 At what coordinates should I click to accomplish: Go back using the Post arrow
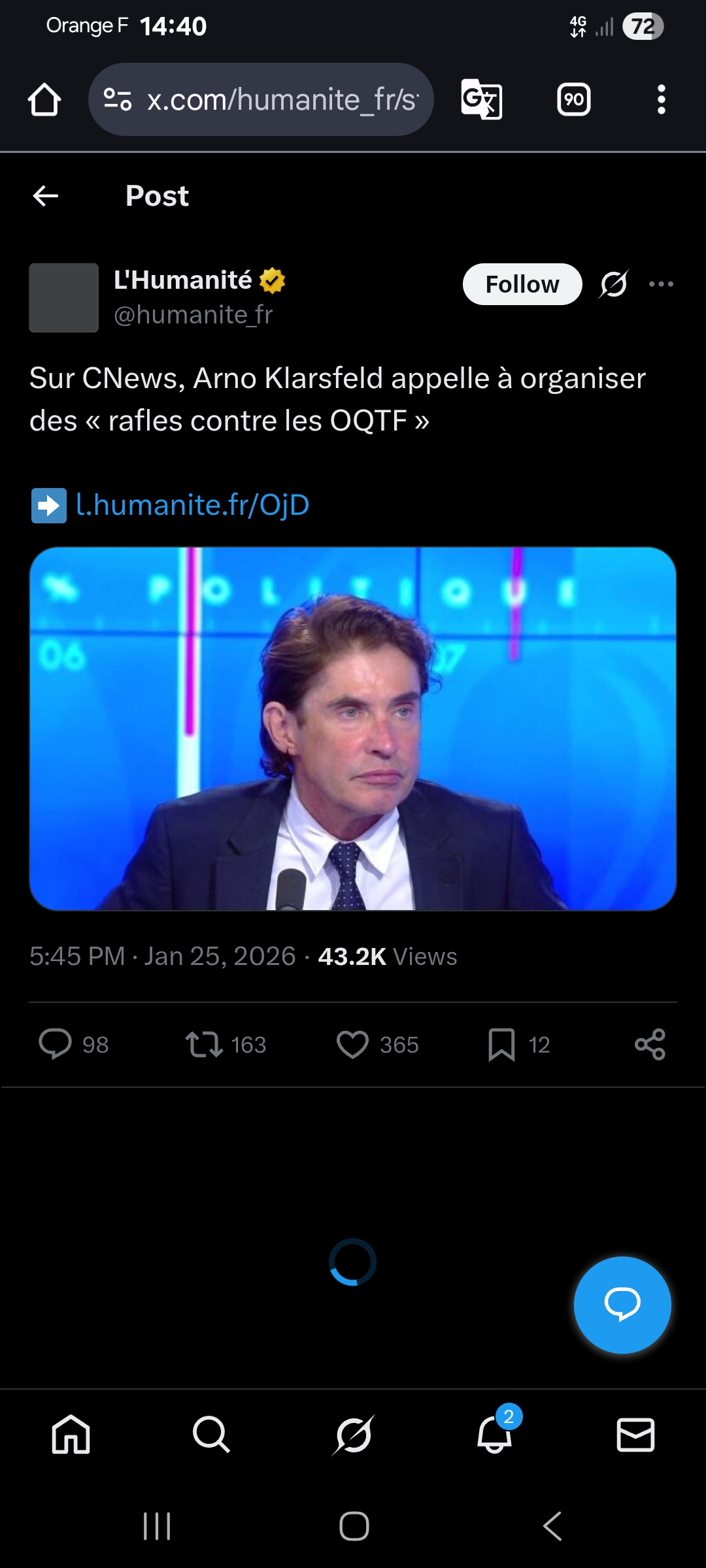tap(45, 195)
